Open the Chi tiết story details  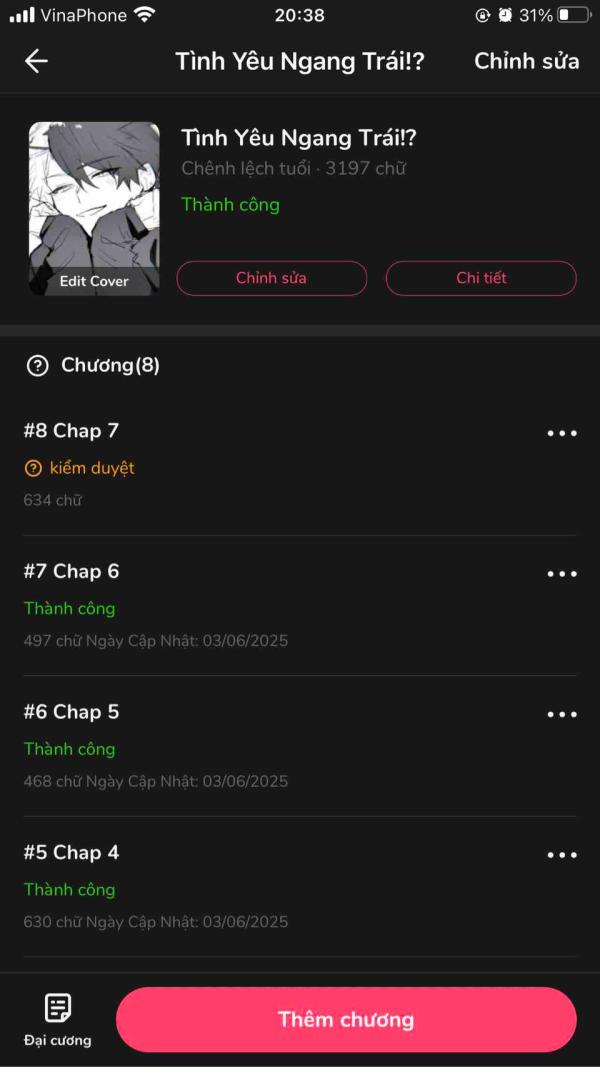481,278
